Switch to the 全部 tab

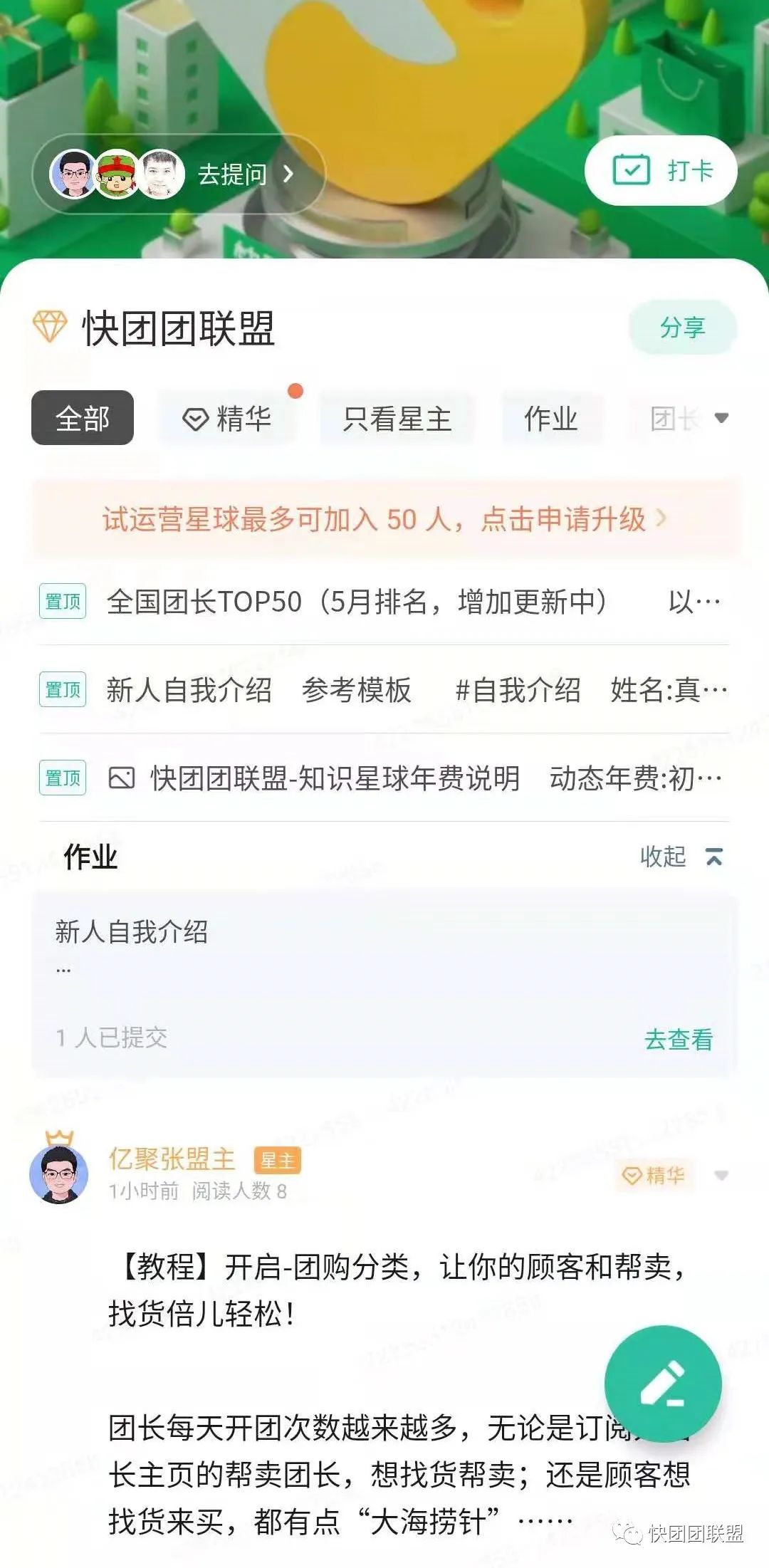click(x=83, y=418)
